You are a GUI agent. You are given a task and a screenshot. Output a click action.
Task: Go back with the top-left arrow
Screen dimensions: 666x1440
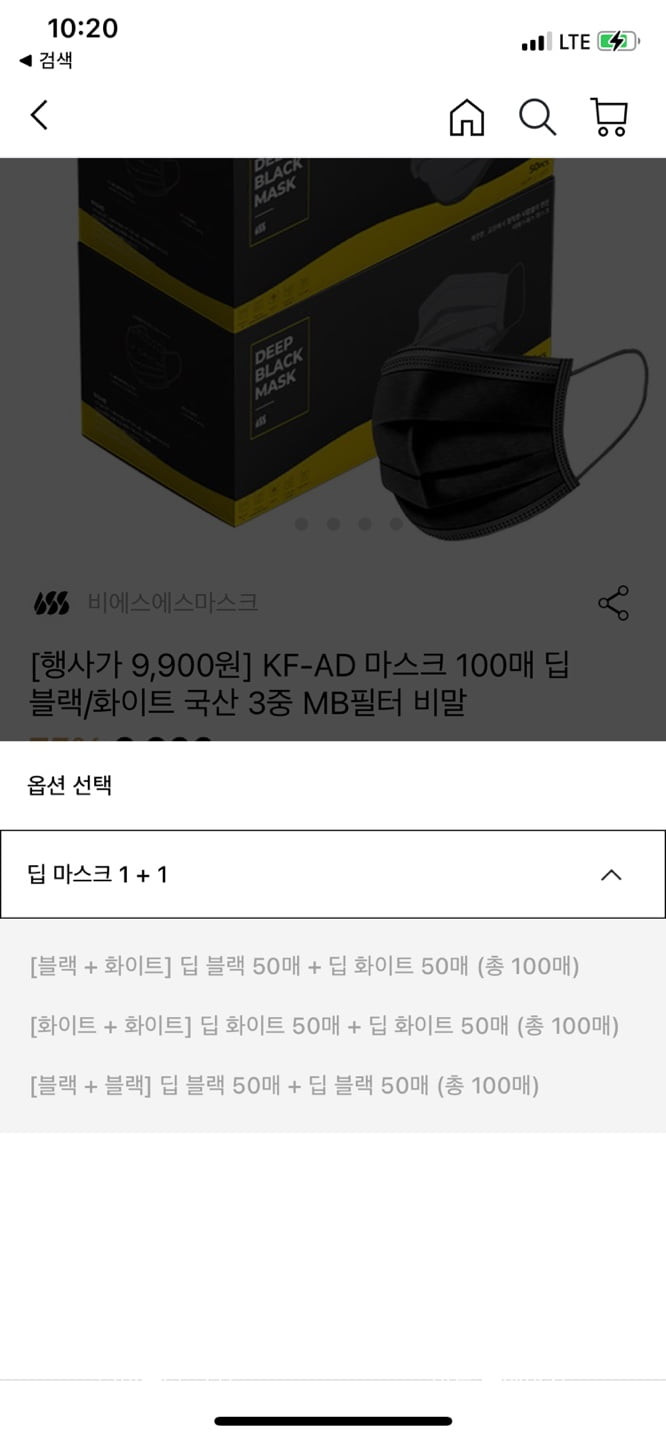tap(39, 116)
